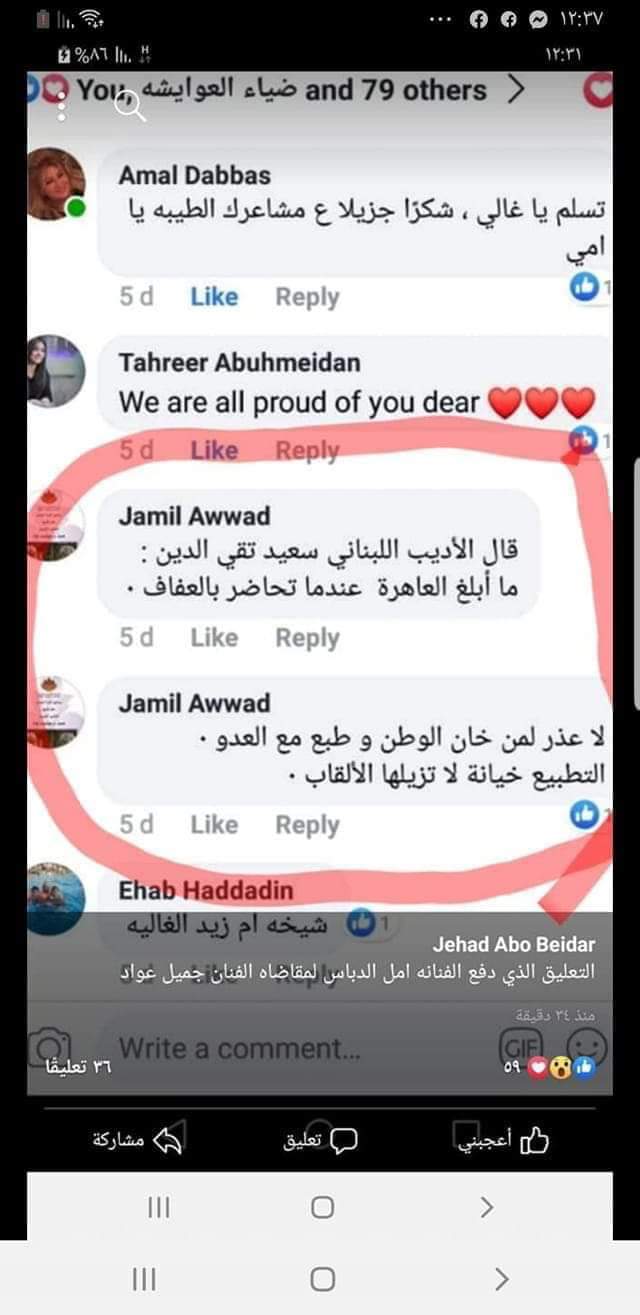Open Jehad Abo Beidar's profile
The image size is (640, 1315).
[514, 944]
